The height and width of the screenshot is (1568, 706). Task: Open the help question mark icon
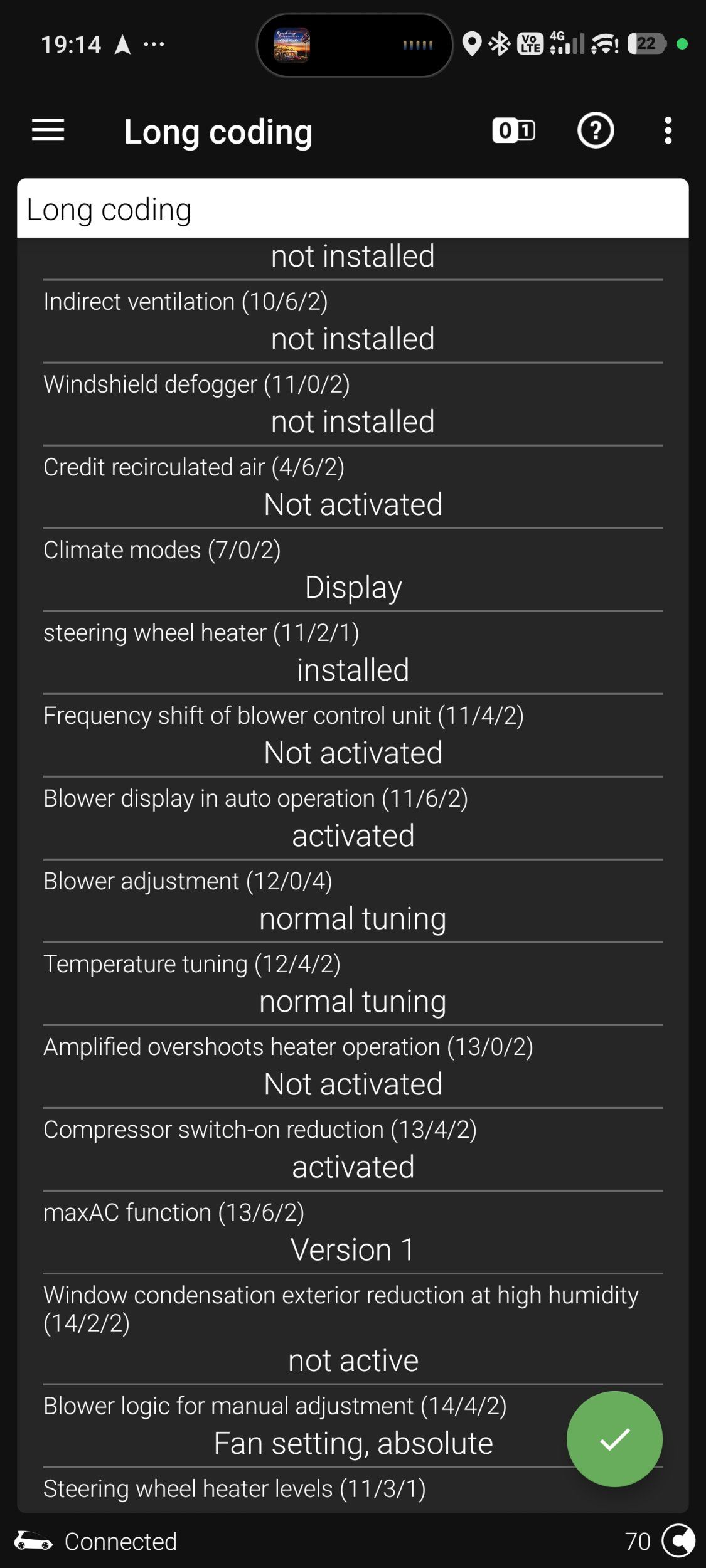(x=595, y=130)
